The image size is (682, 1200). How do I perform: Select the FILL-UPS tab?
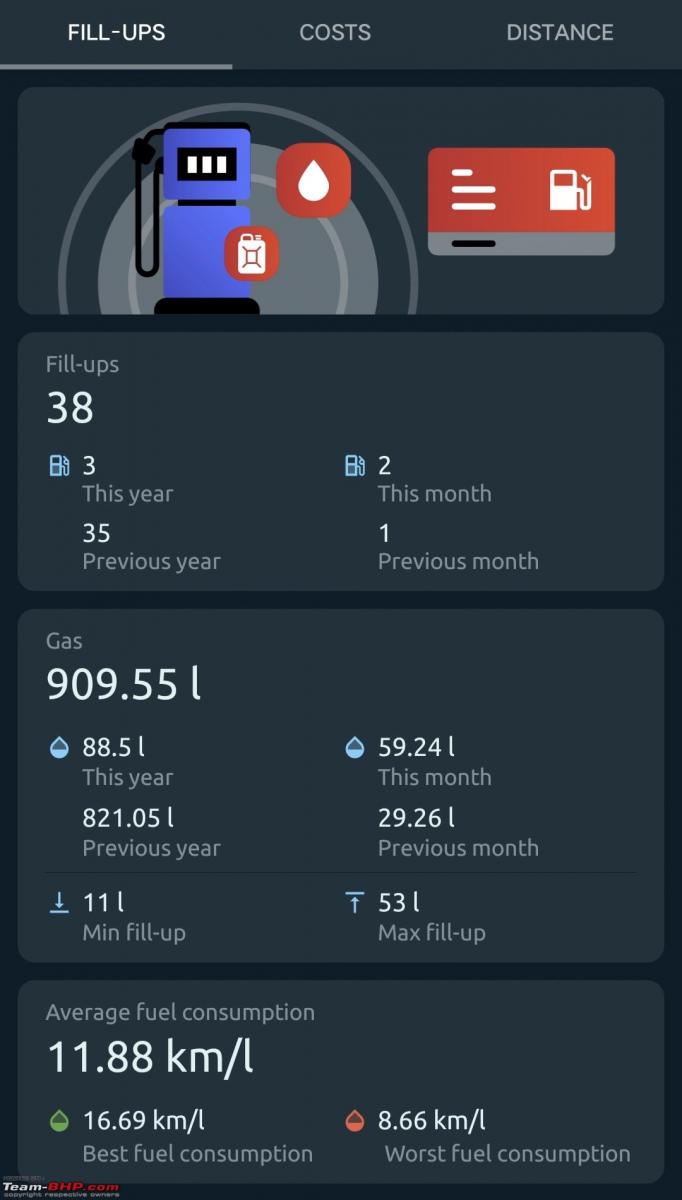pos(116,32)
